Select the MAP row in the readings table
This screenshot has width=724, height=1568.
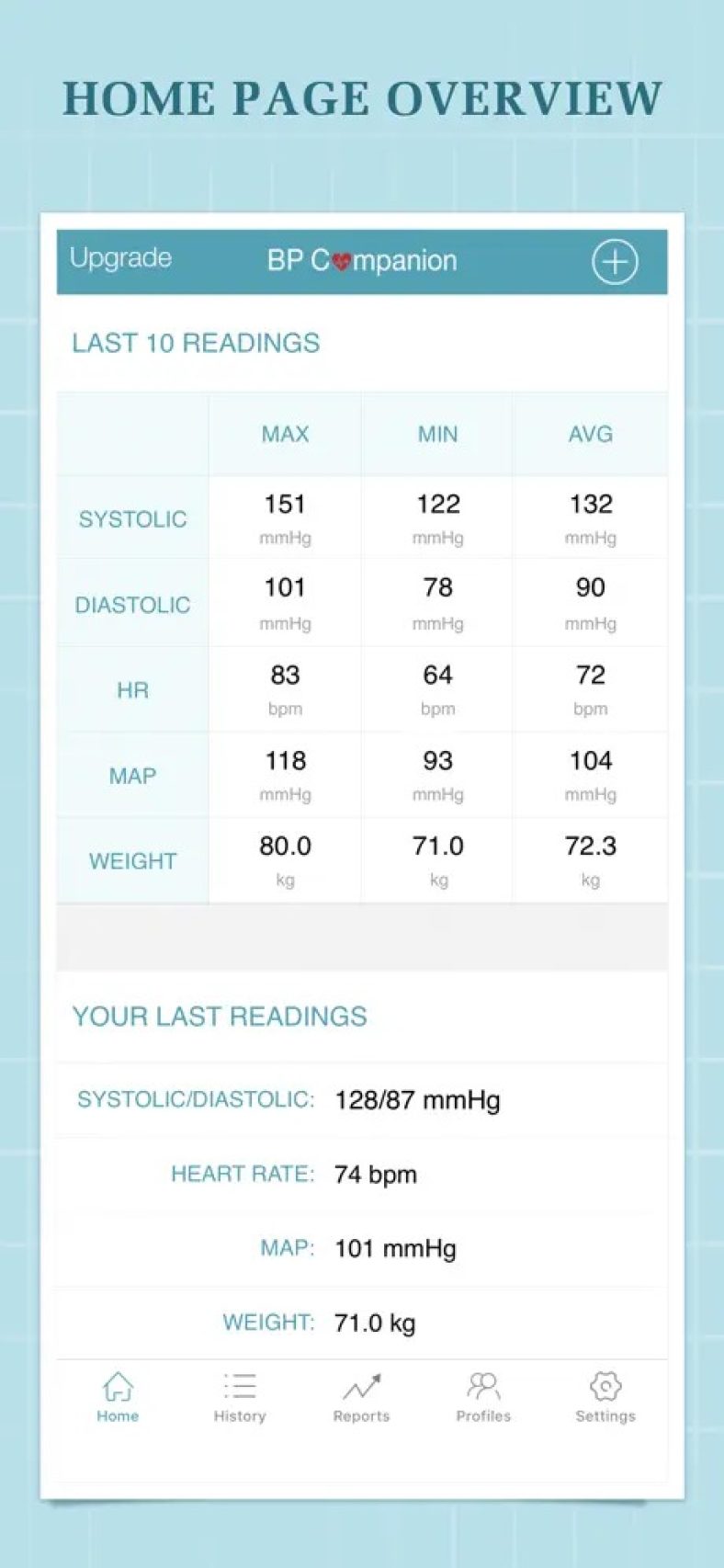(x=131, y=776)
